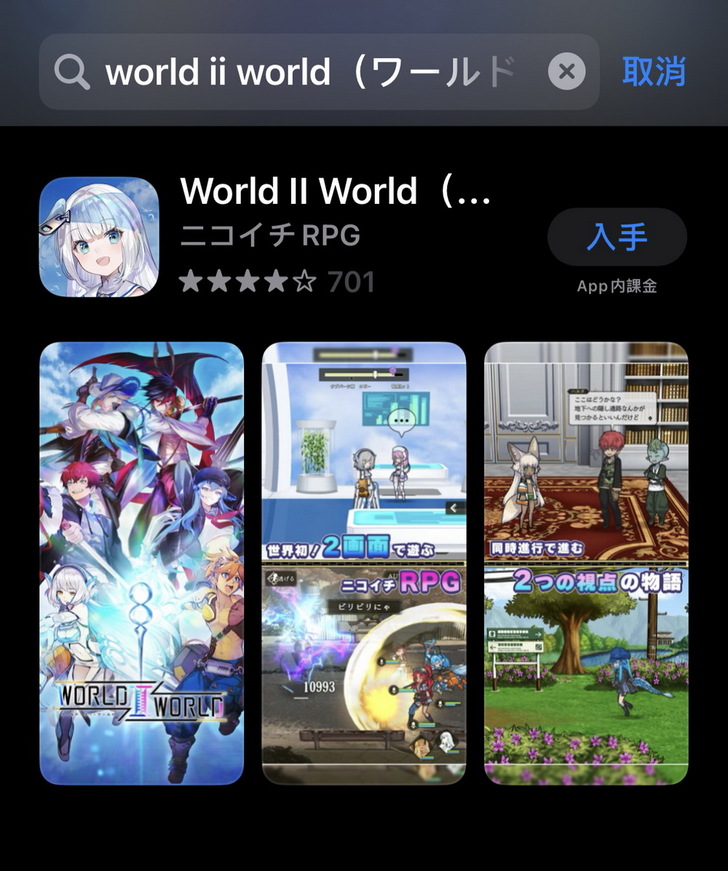The height and width of the screenshot is (871, 728).
Task: Cancel the search with 取消
Action: tap(653, 72)
